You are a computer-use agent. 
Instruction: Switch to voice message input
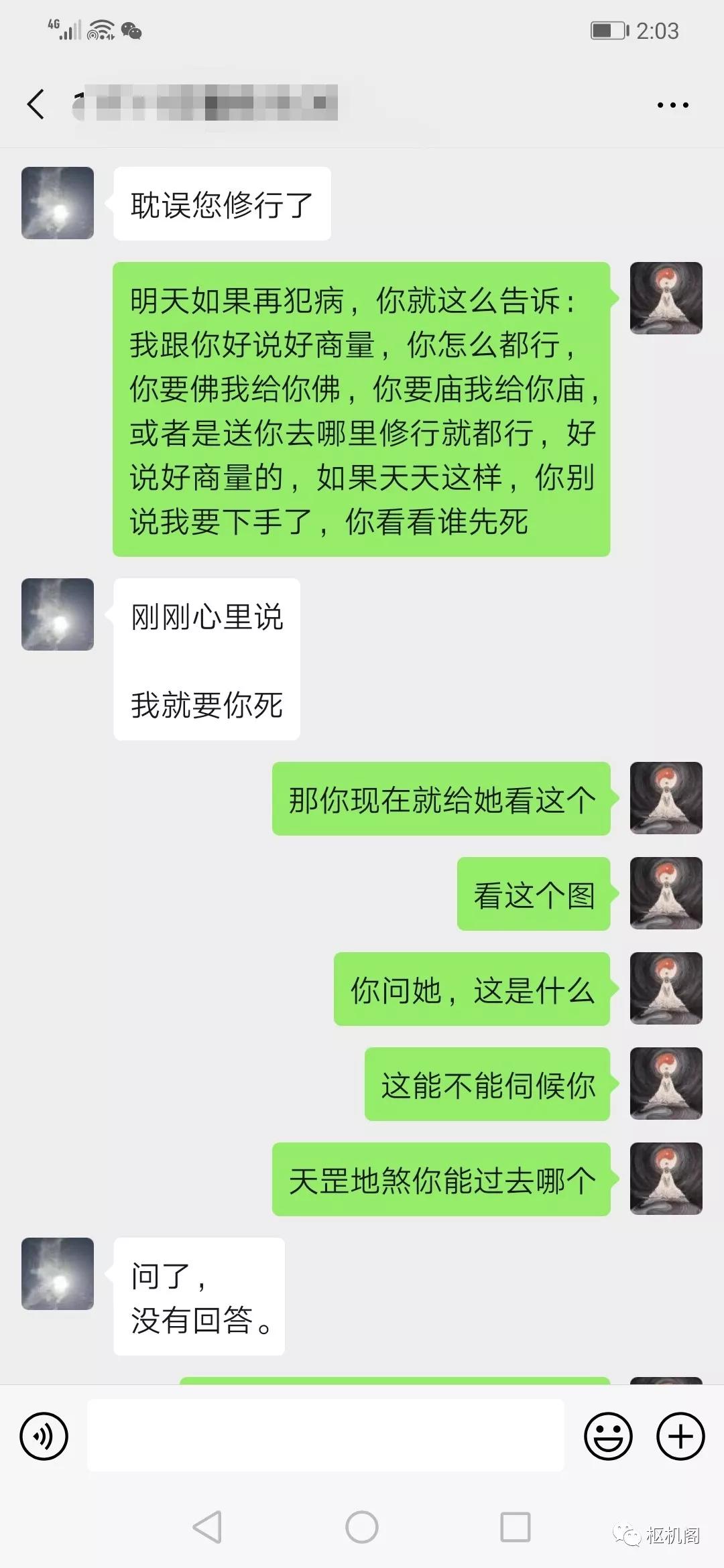(44, 1436)
